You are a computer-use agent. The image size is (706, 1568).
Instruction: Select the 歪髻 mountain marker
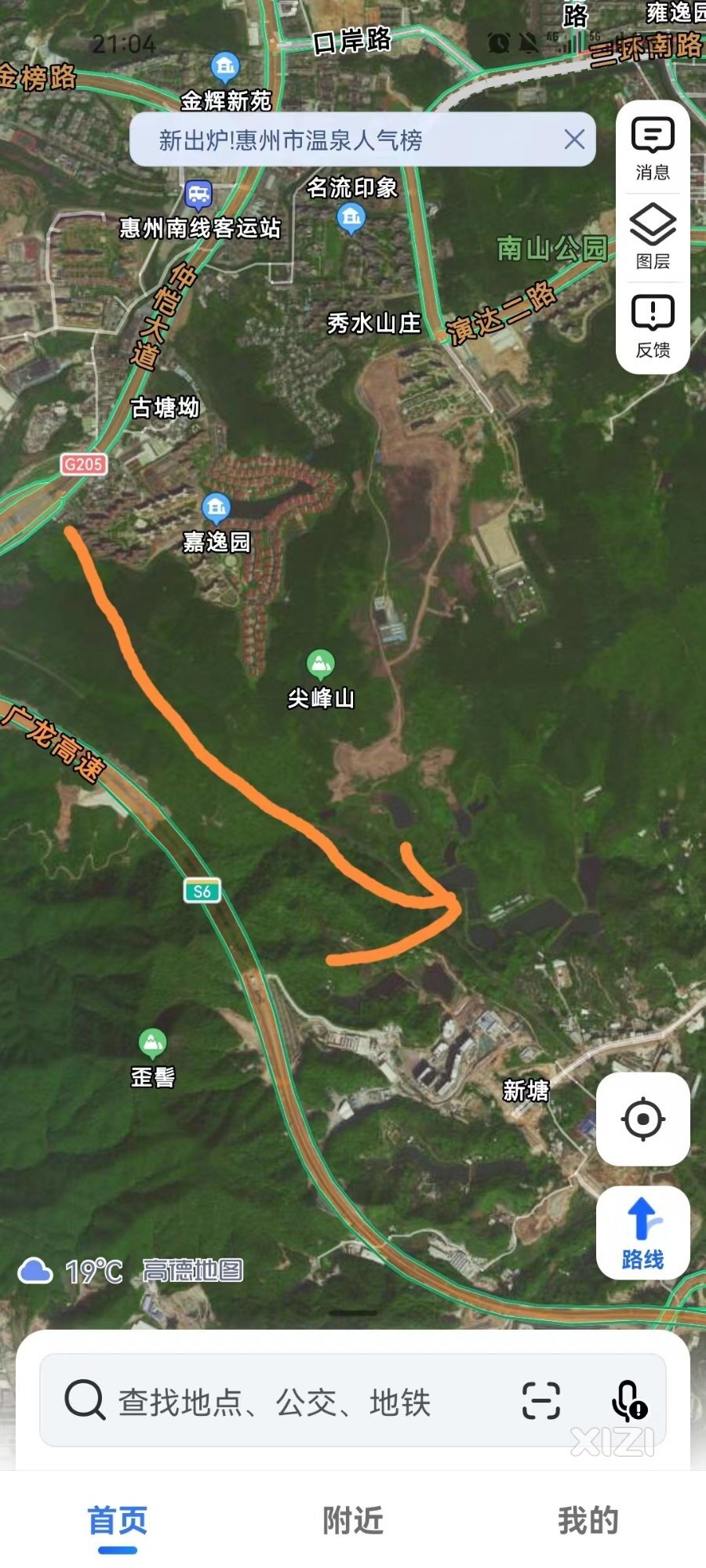(152, 1044)
